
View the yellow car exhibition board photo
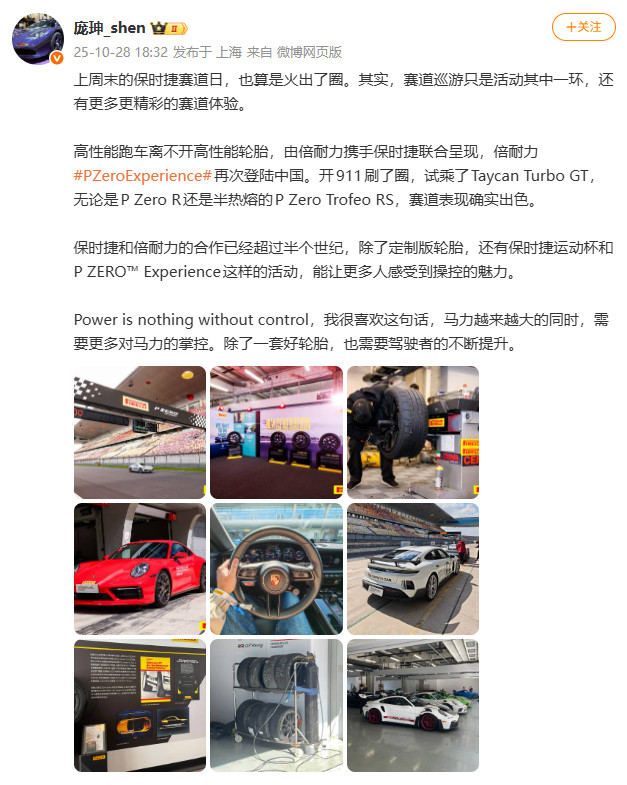point(139,705)
